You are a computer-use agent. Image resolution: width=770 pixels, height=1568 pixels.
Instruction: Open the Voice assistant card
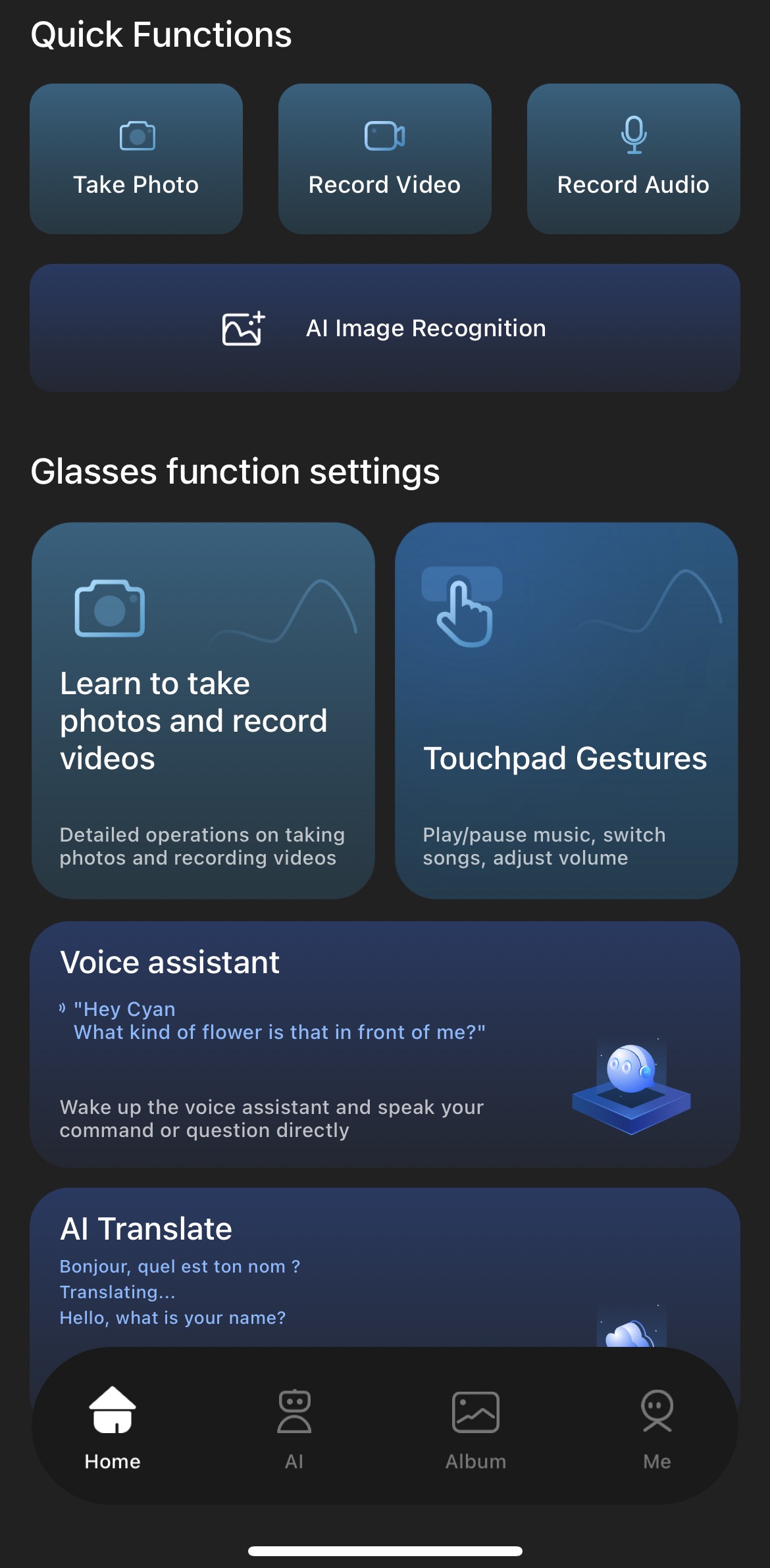[x=385, y=1045]
